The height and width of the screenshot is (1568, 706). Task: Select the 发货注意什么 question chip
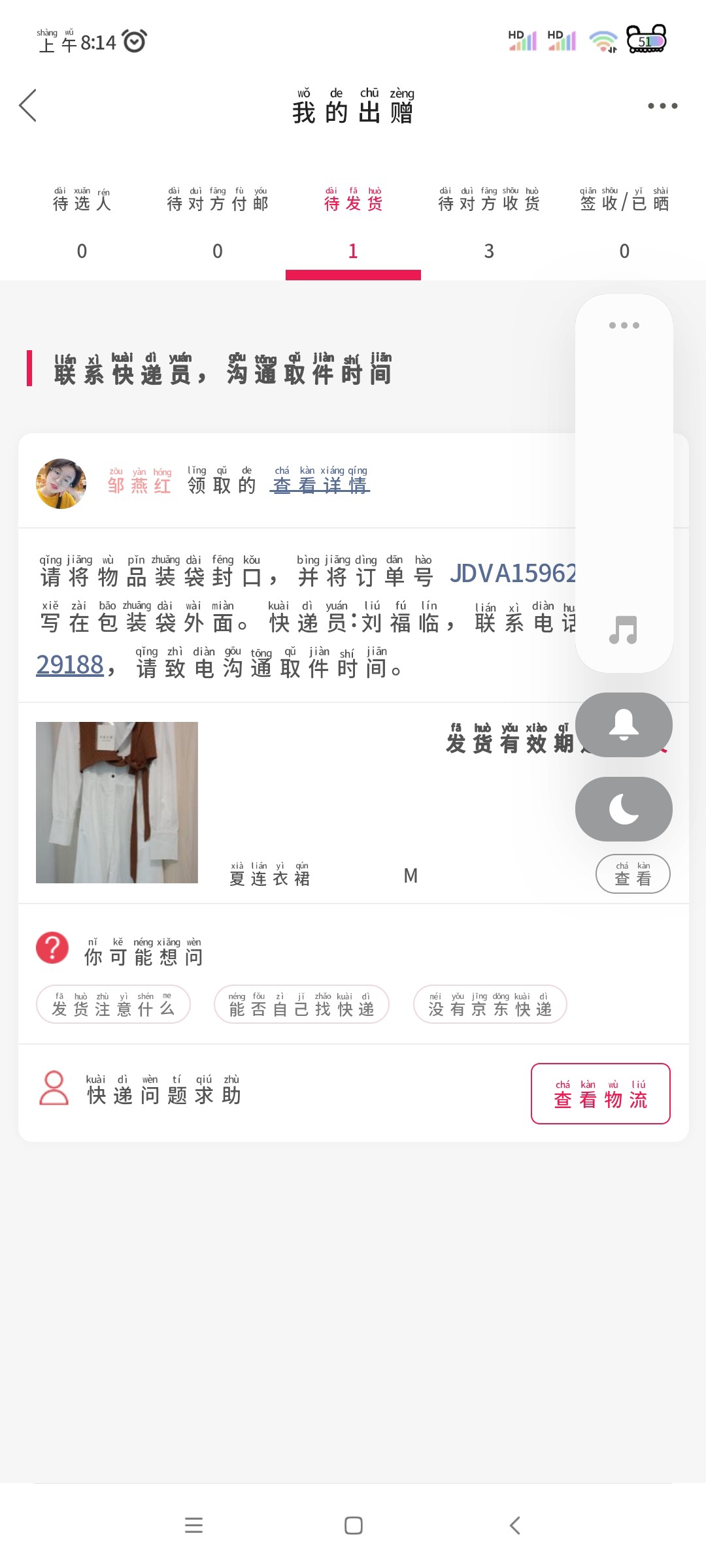113,1004
